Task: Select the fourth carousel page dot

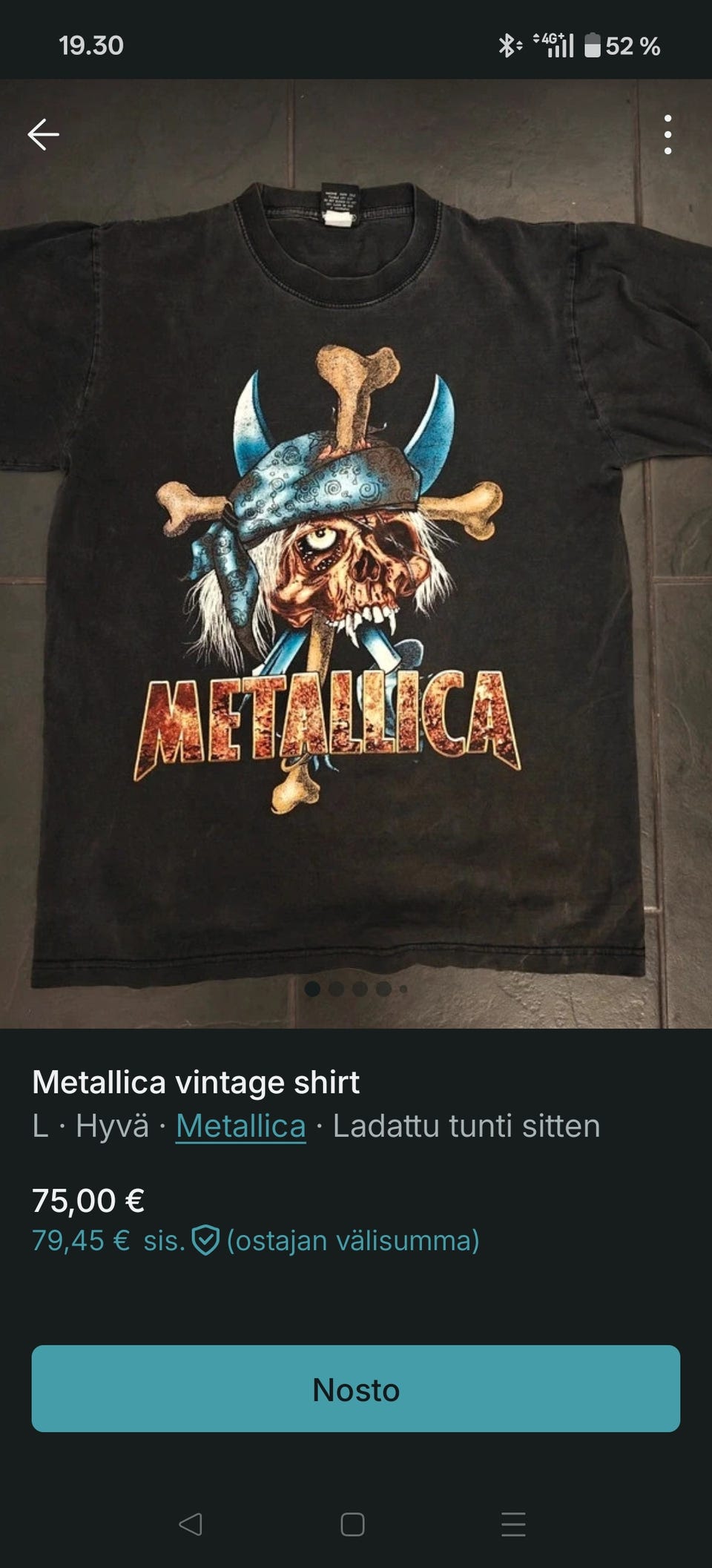Action: [383, 989]
